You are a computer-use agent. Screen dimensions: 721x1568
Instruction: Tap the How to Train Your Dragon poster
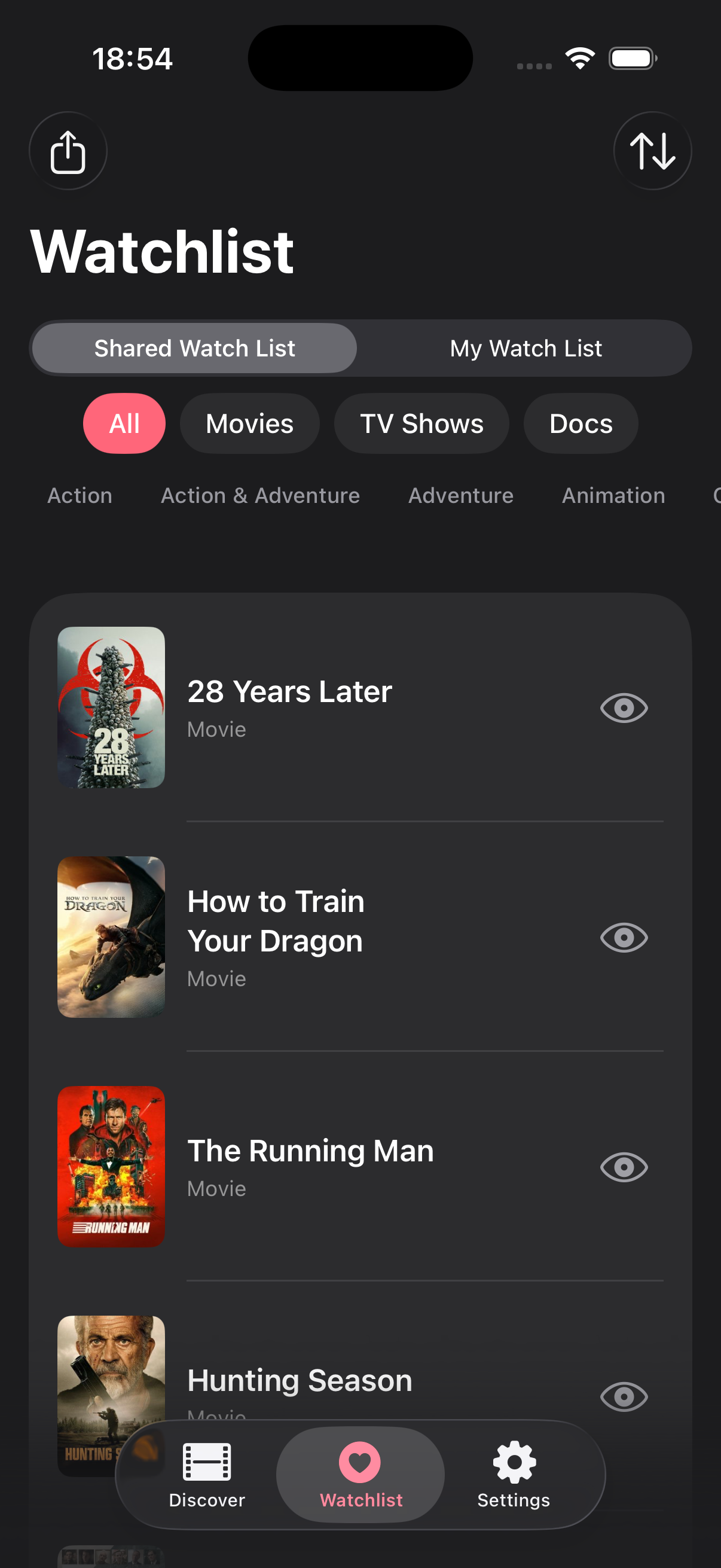pyautogui.click(x=111, y=938)
